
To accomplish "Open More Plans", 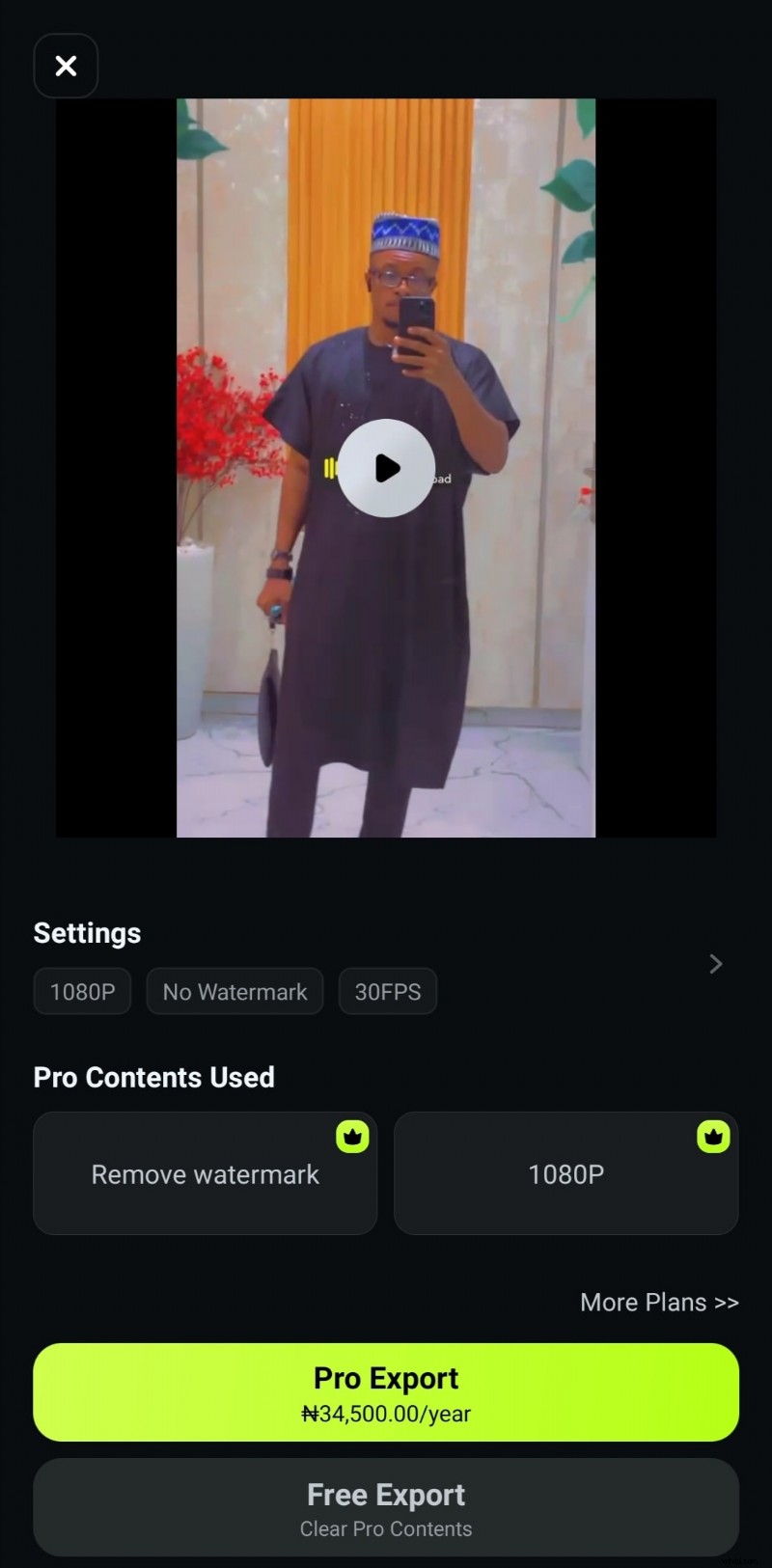I will (x=659, y=1302).
